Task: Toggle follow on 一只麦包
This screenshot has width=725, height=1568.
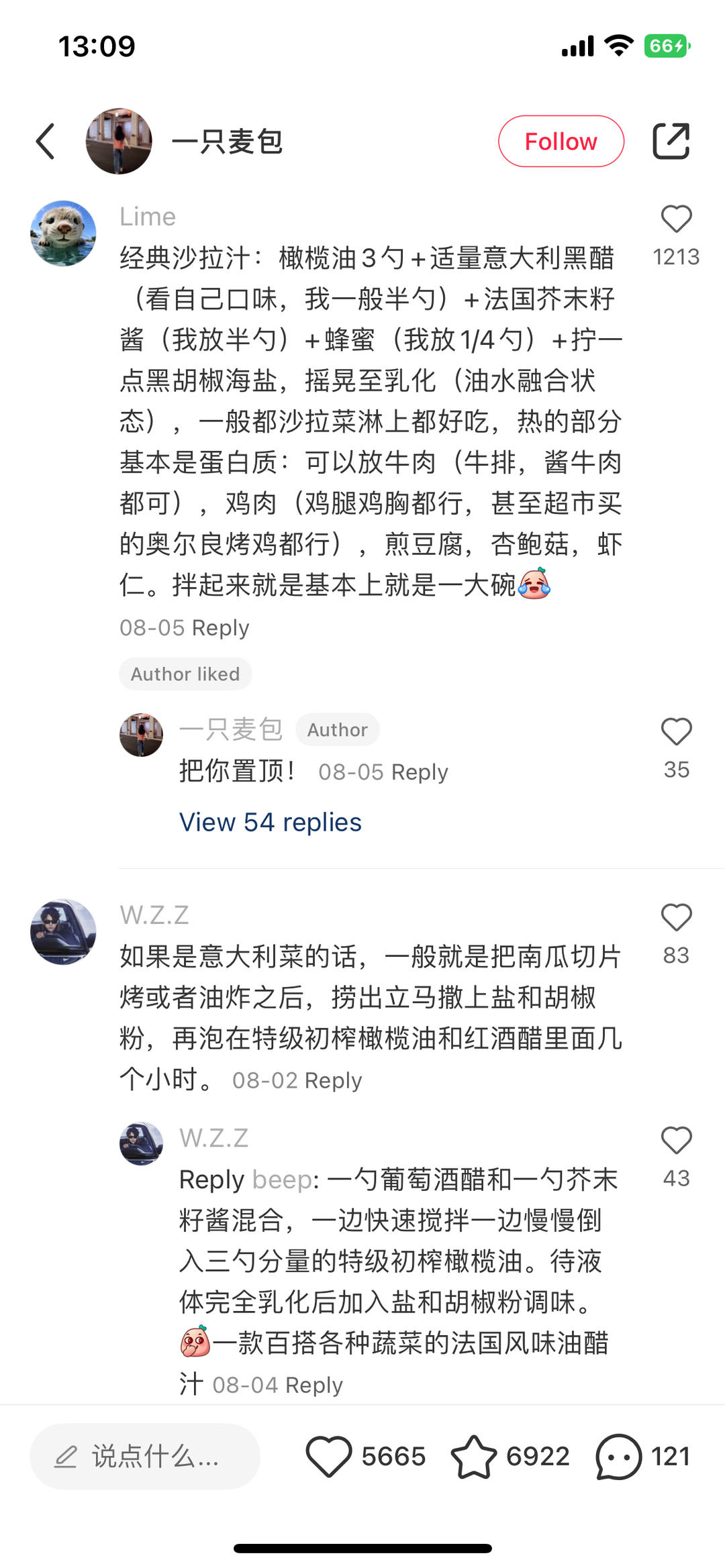Action: [561, 141]
